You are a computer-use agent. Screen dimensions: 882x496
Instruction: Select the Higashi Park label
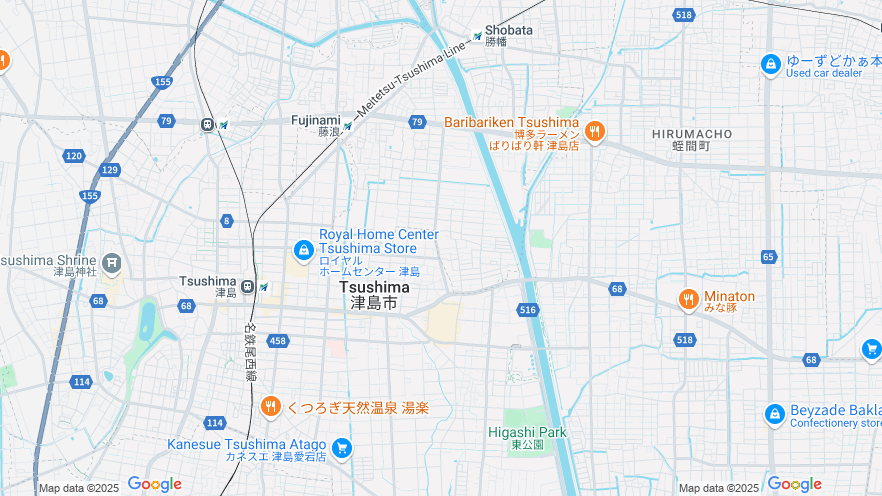pyautogui.click(x=527, y=433)
